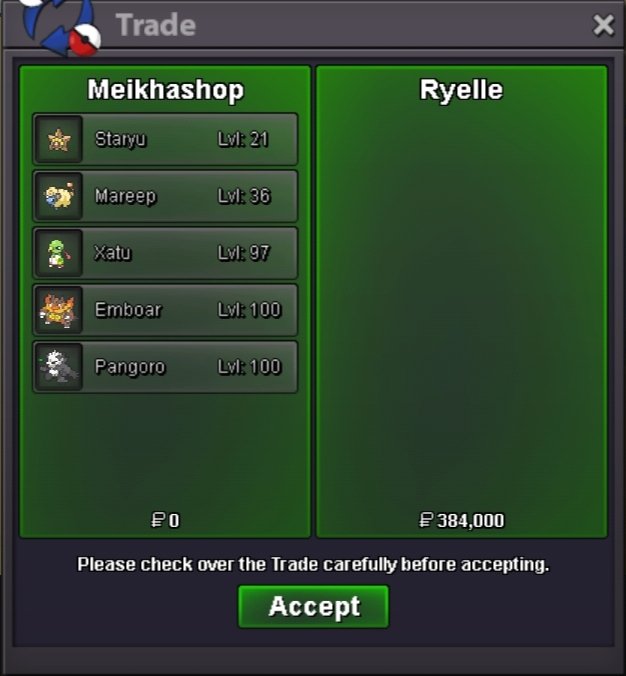
Task: Inspect Emboar level 100 row
Action: click(165, 310)
